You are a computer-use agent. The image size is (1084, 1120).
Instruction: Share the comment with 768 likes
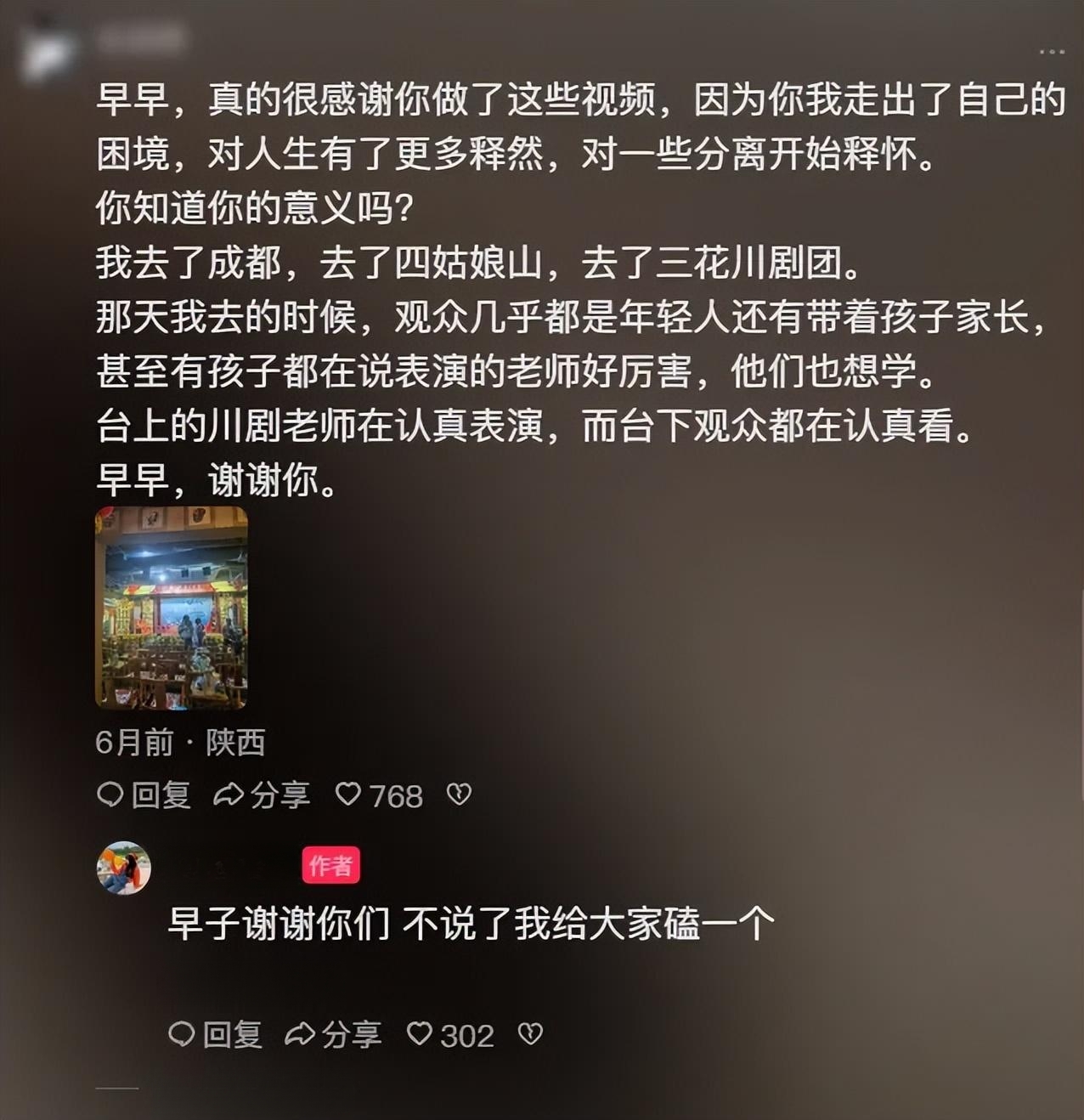click(262, 795)
